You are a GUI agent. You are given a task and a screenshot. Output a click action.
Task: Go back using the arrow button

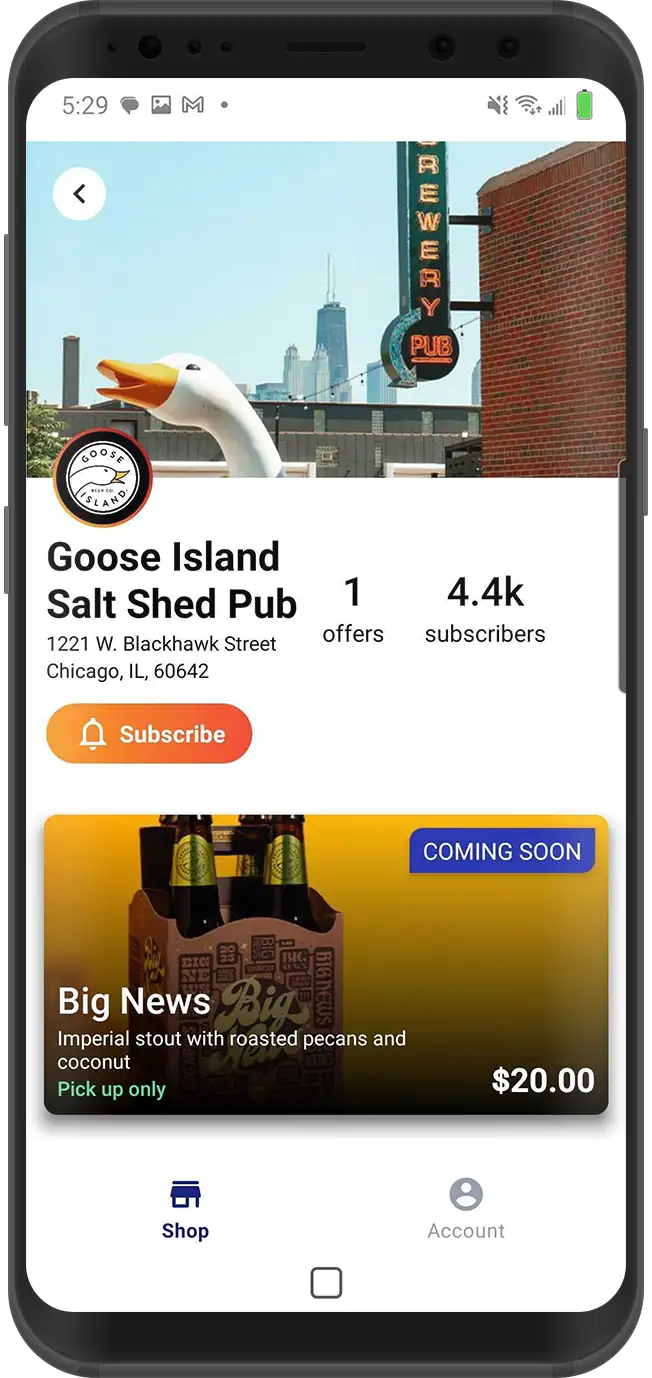tap(80, 194)
